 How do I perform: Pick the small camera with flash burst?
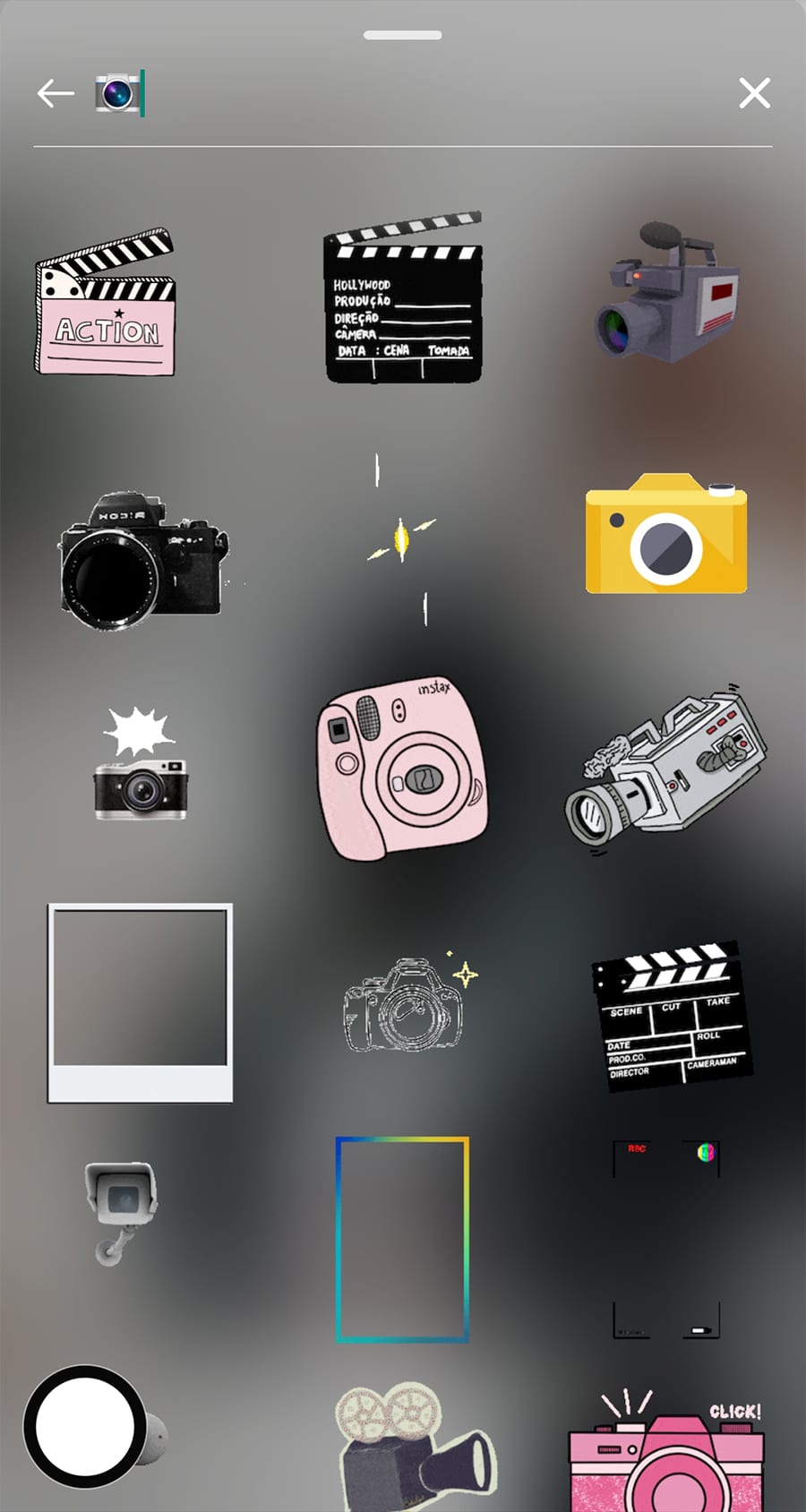click(141, 764)
